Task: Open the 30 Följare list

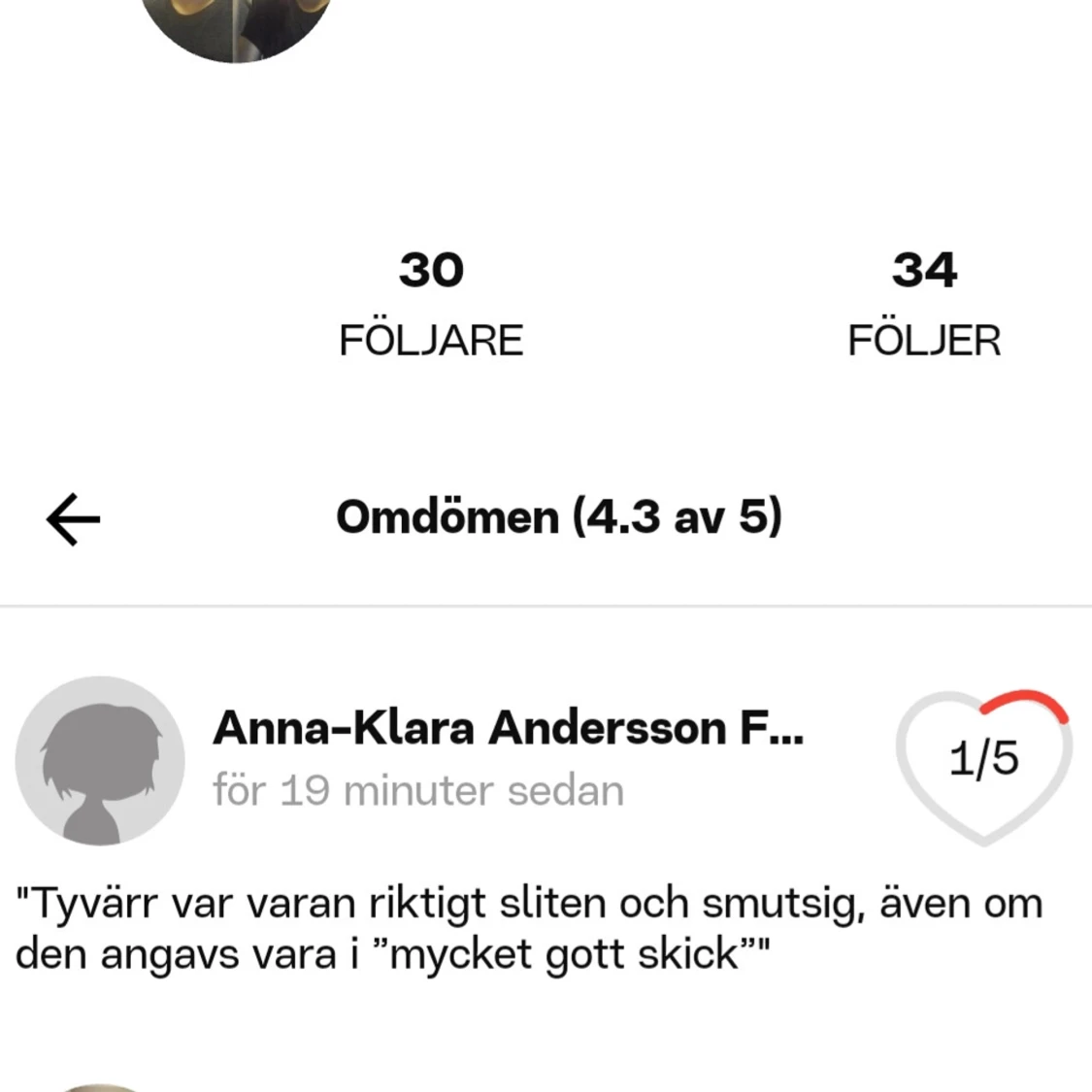Action: [431, 305]
